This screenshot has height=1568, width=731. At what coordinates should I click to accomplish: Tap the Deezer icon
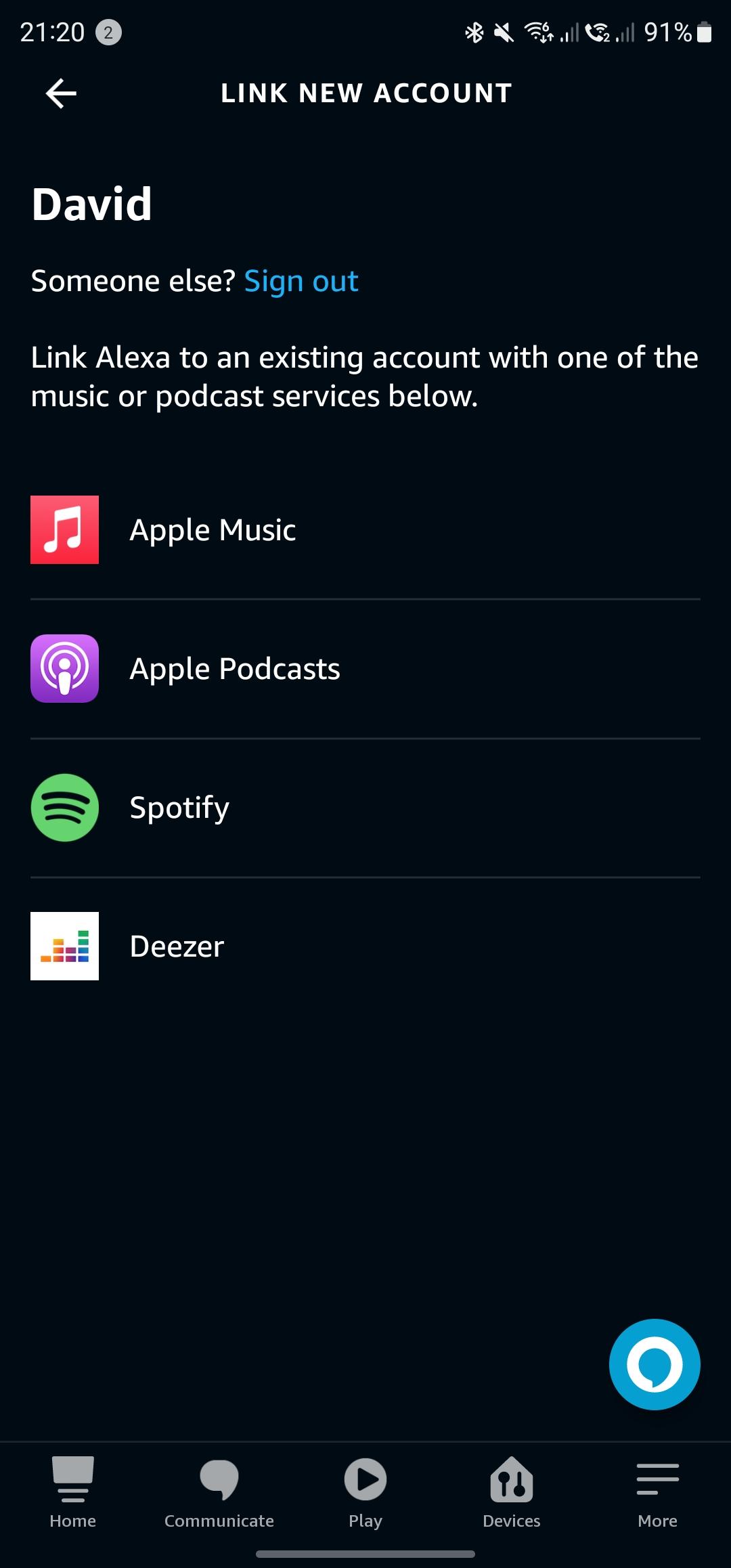coord(64,946)
